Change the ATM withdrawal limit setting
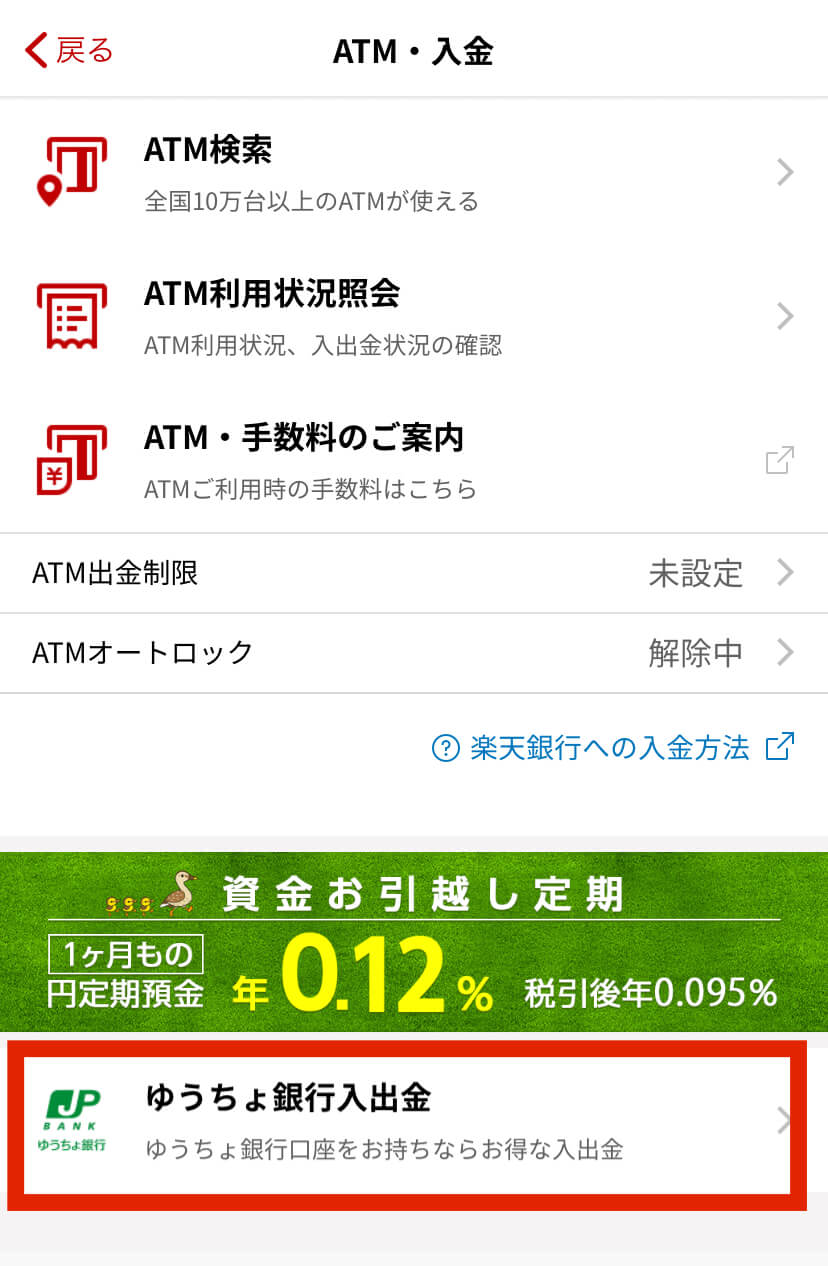Viewport: 828px width, 1266px height. tap(414, 573)
